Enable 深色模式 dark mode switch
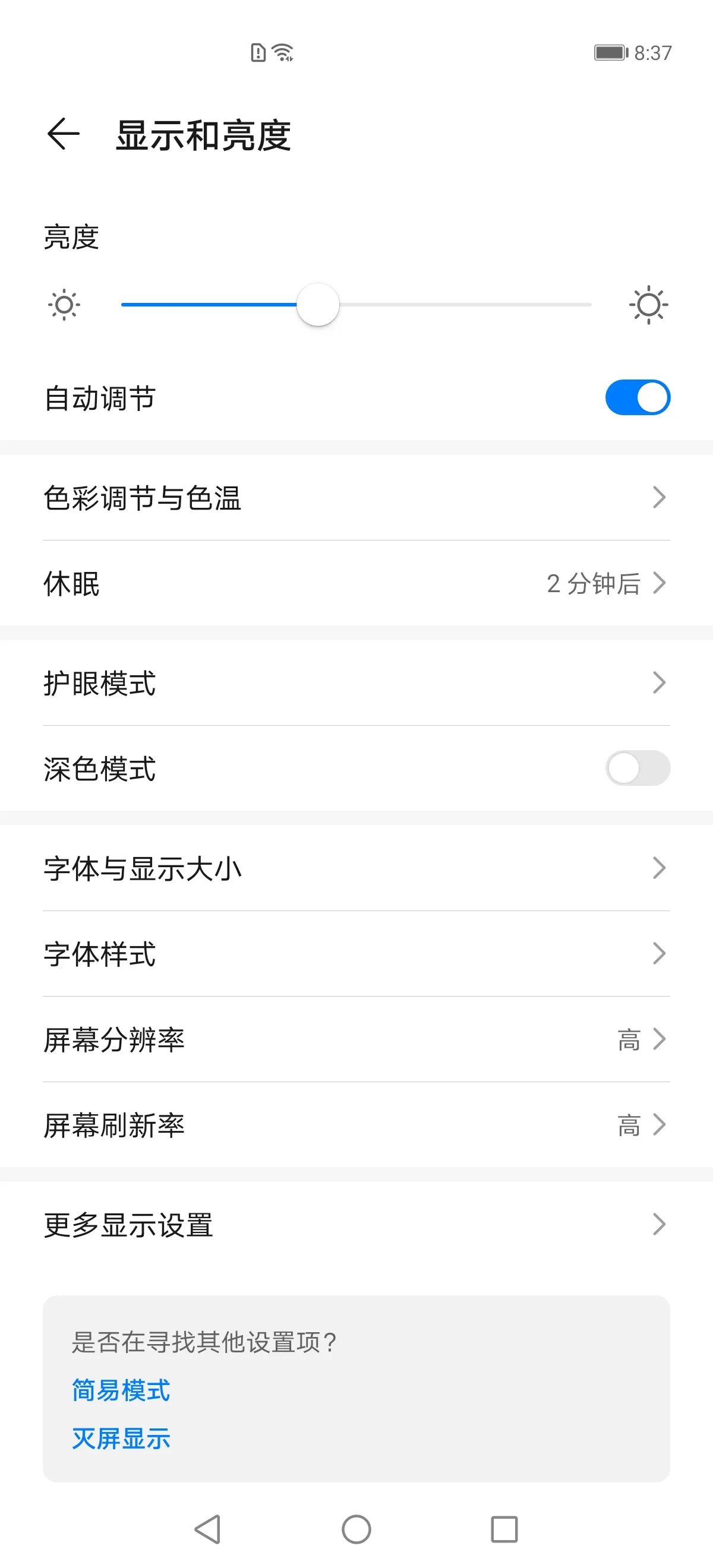713x1568 pixels. pos(638,768)
